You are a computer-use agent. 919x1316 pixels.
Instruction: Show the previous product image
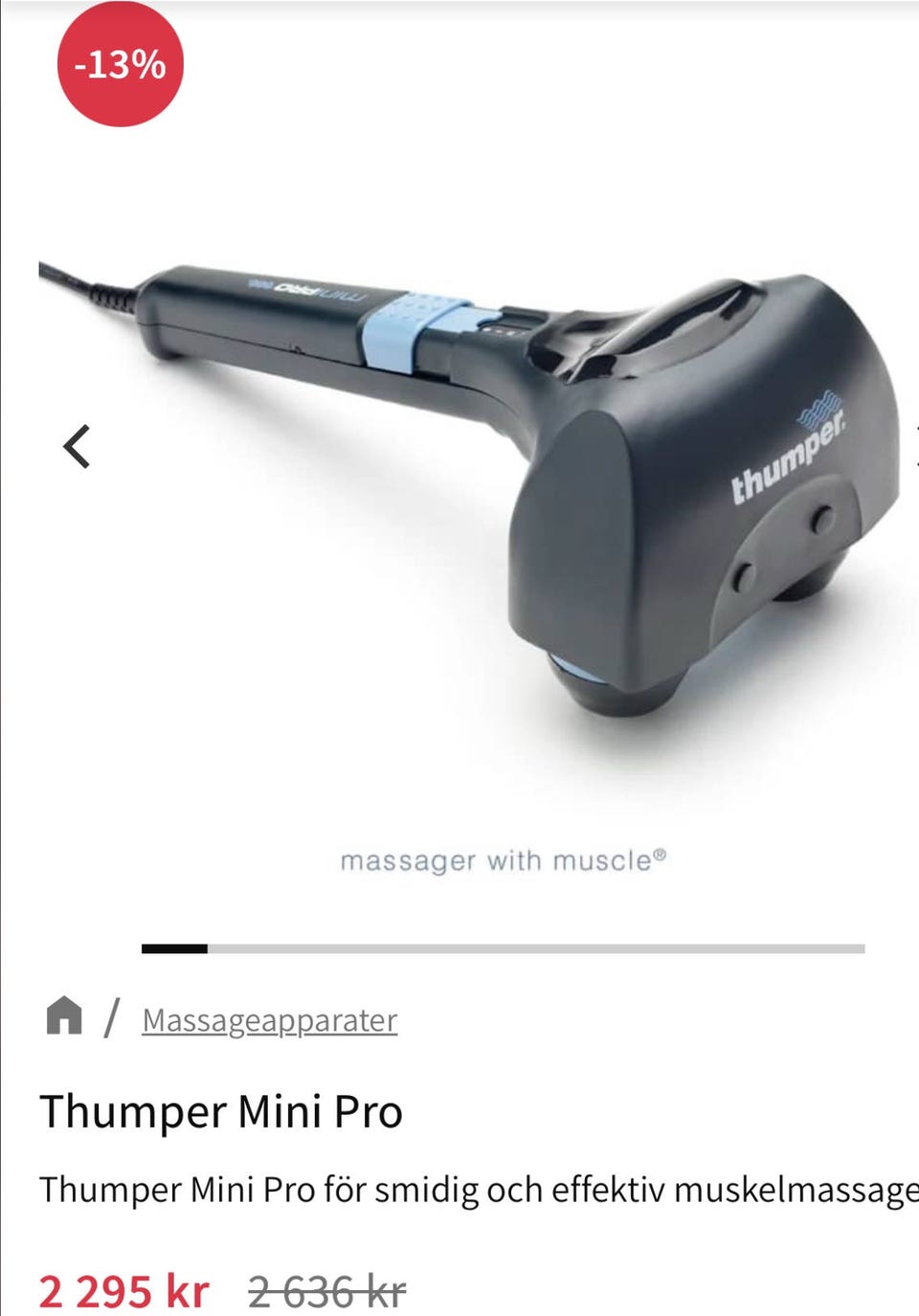pyautogui.click(x=77, y=446)
